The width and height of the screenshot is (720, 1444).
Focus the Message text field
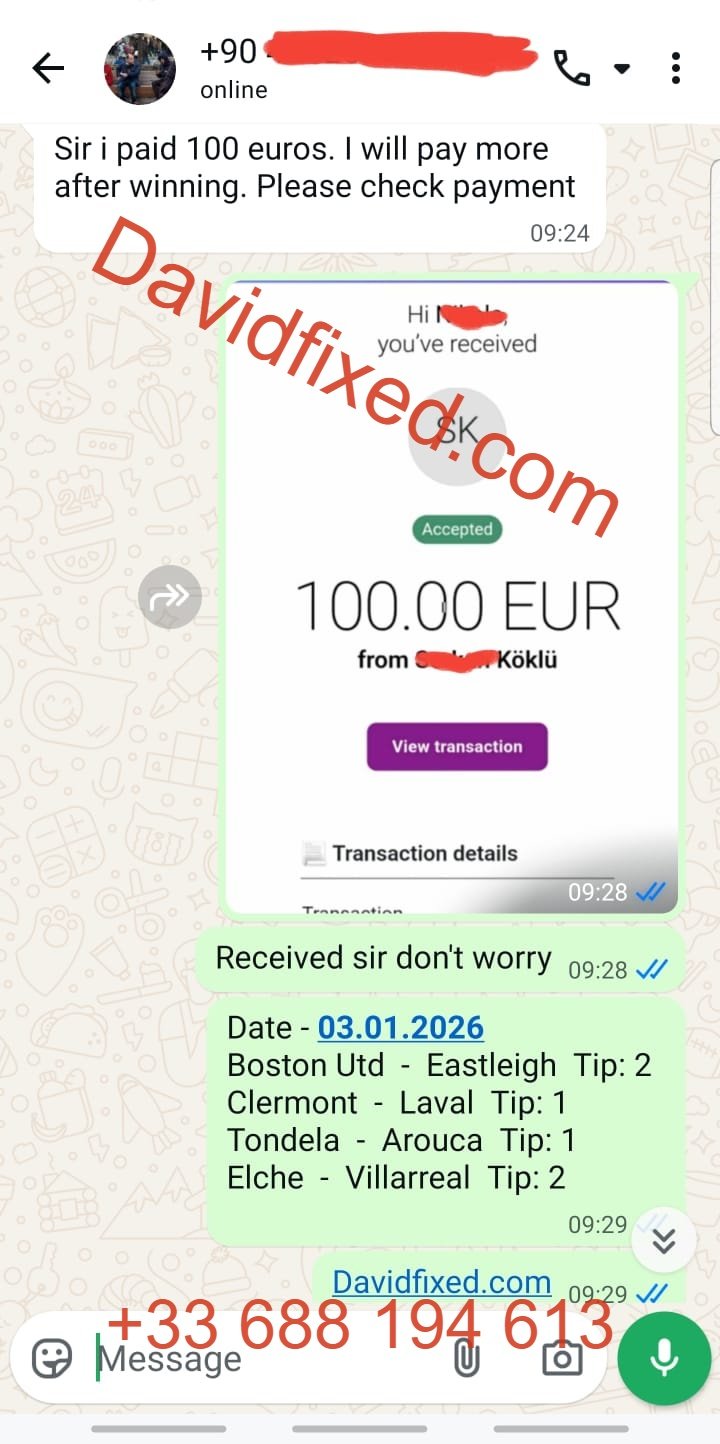click(260, 1358)
